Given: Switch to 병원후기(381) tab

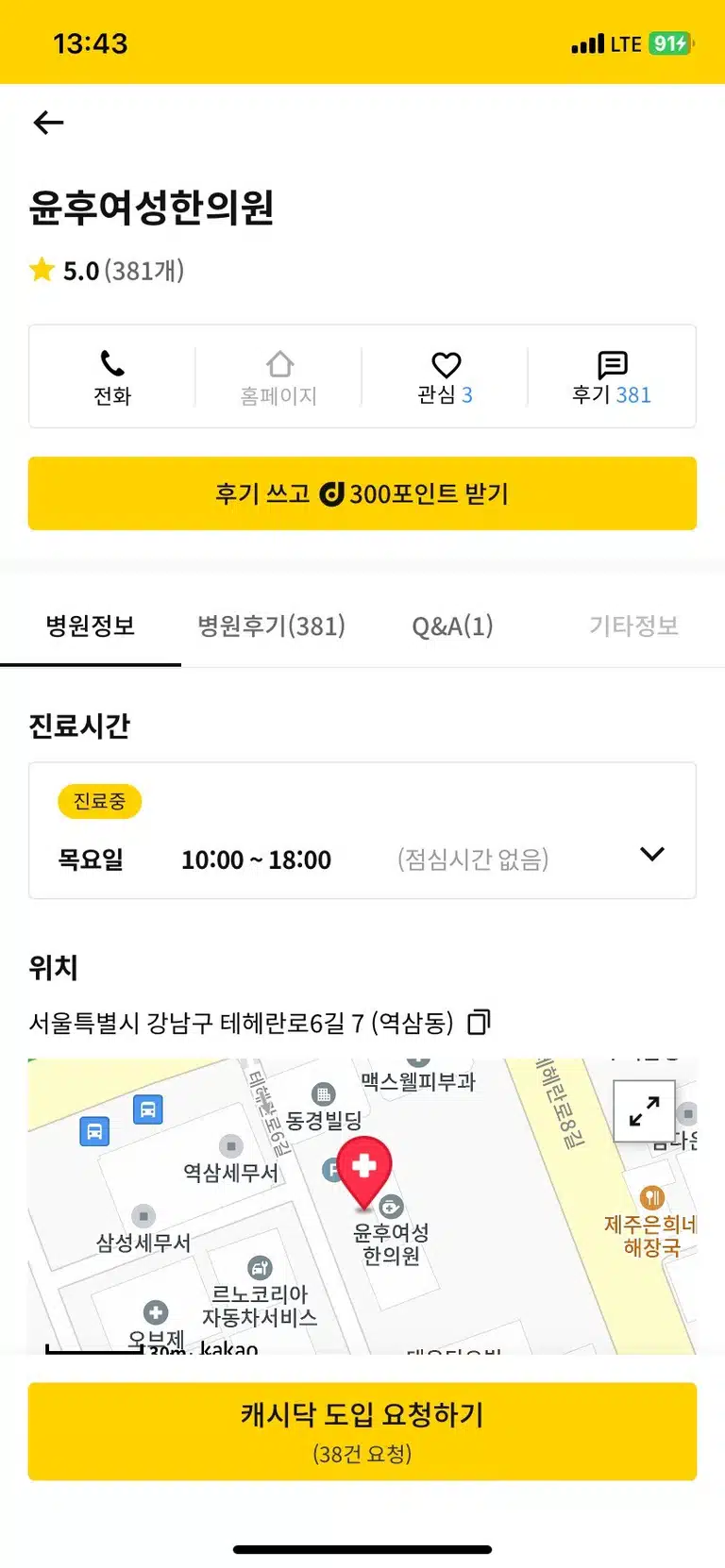Looking at the screenshot, I should [x=271, y=626].
